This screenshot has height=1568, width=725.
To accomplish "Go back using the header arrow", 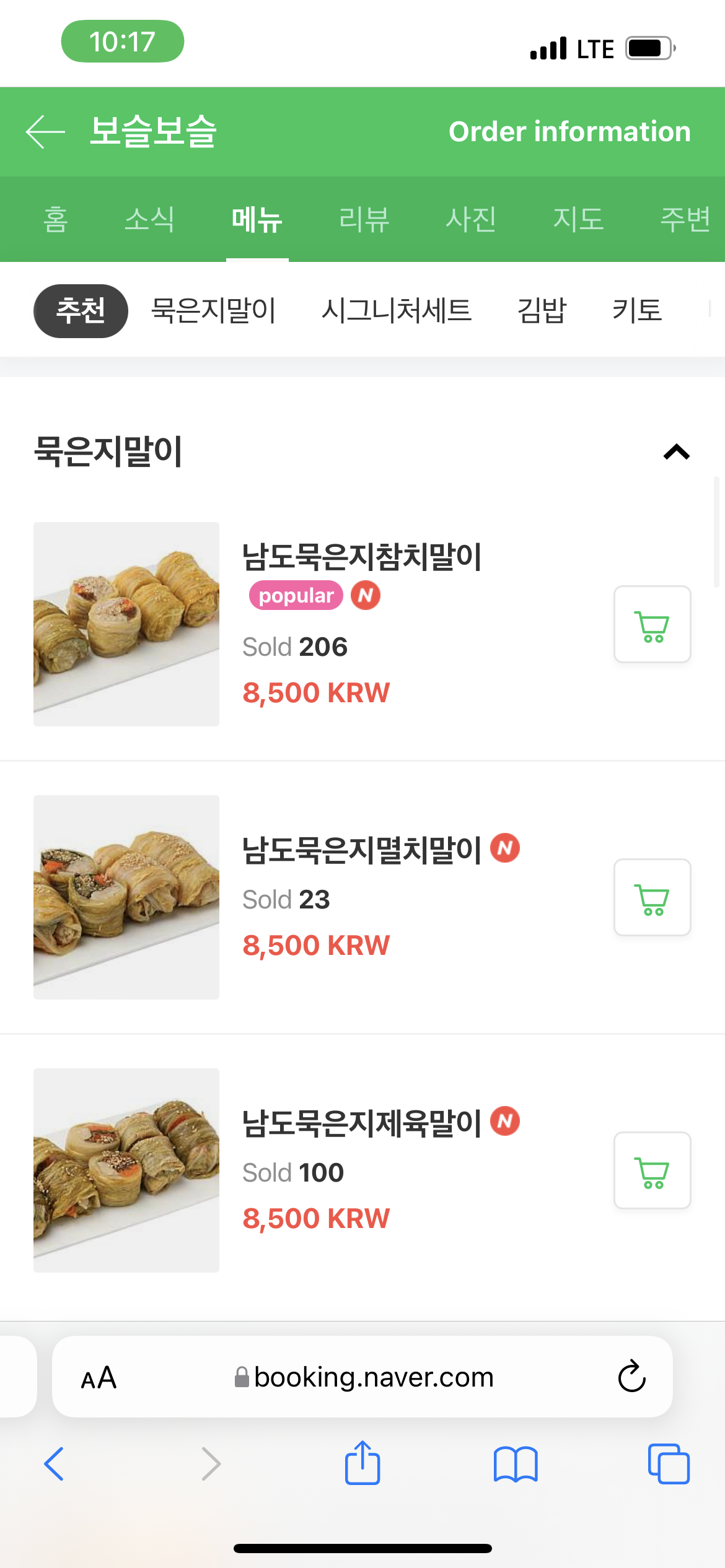I will pyautogui.click(x=45, y=131).
